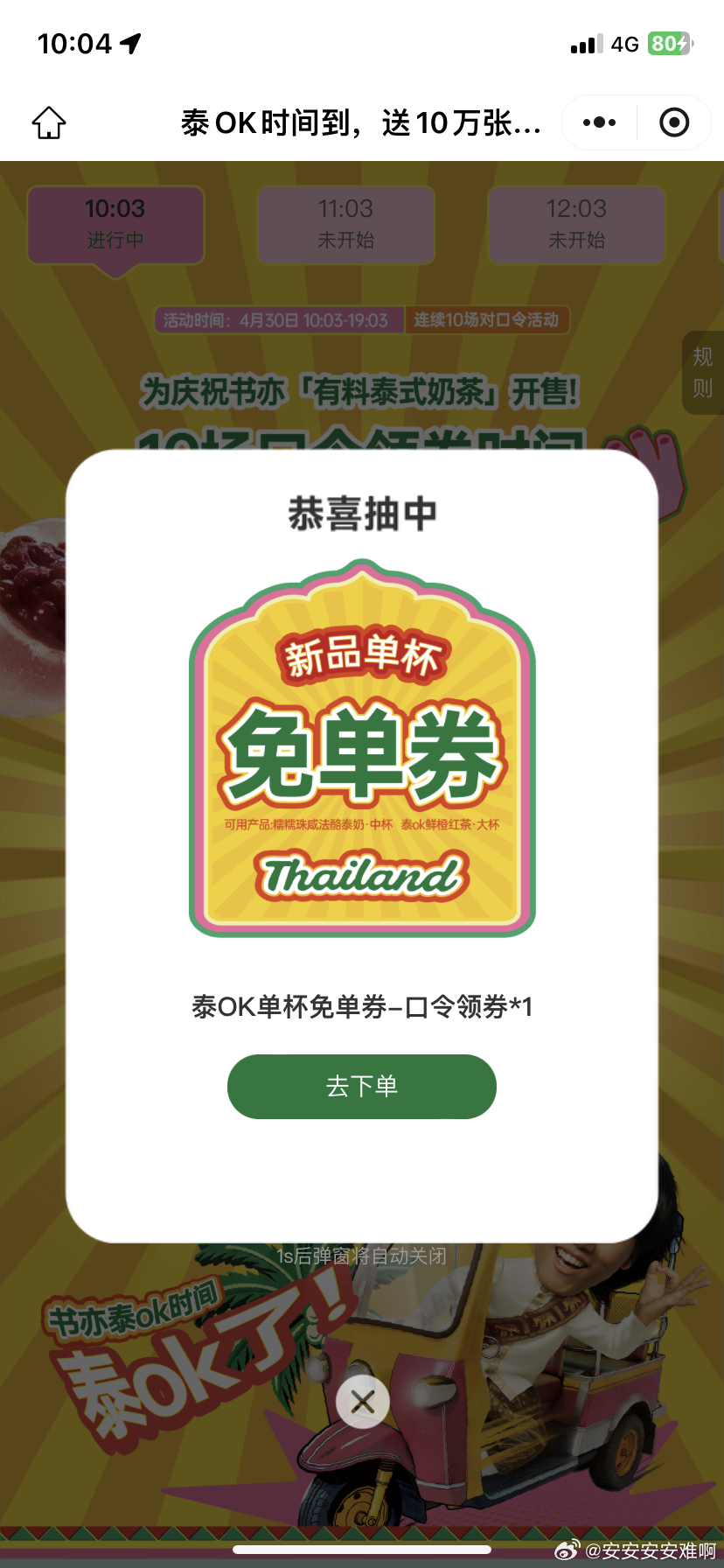Select the 12:03 未开始 time slot
The image size is (724, 1568).
(576, 224)
